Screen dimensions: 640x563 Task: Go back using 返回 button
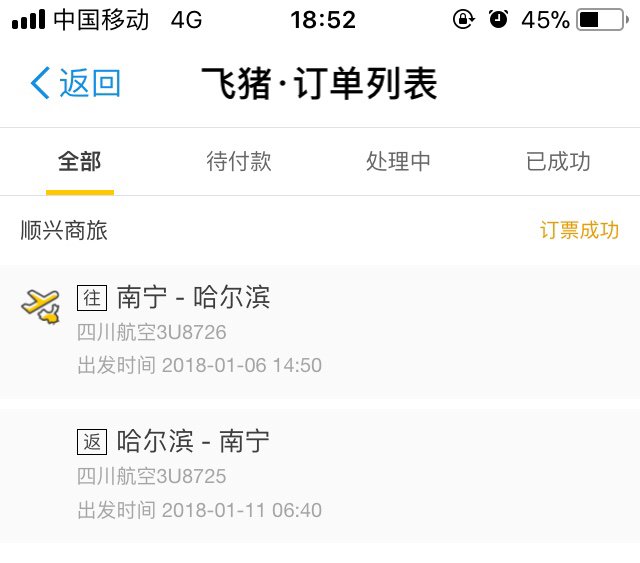tap(76, 84)
